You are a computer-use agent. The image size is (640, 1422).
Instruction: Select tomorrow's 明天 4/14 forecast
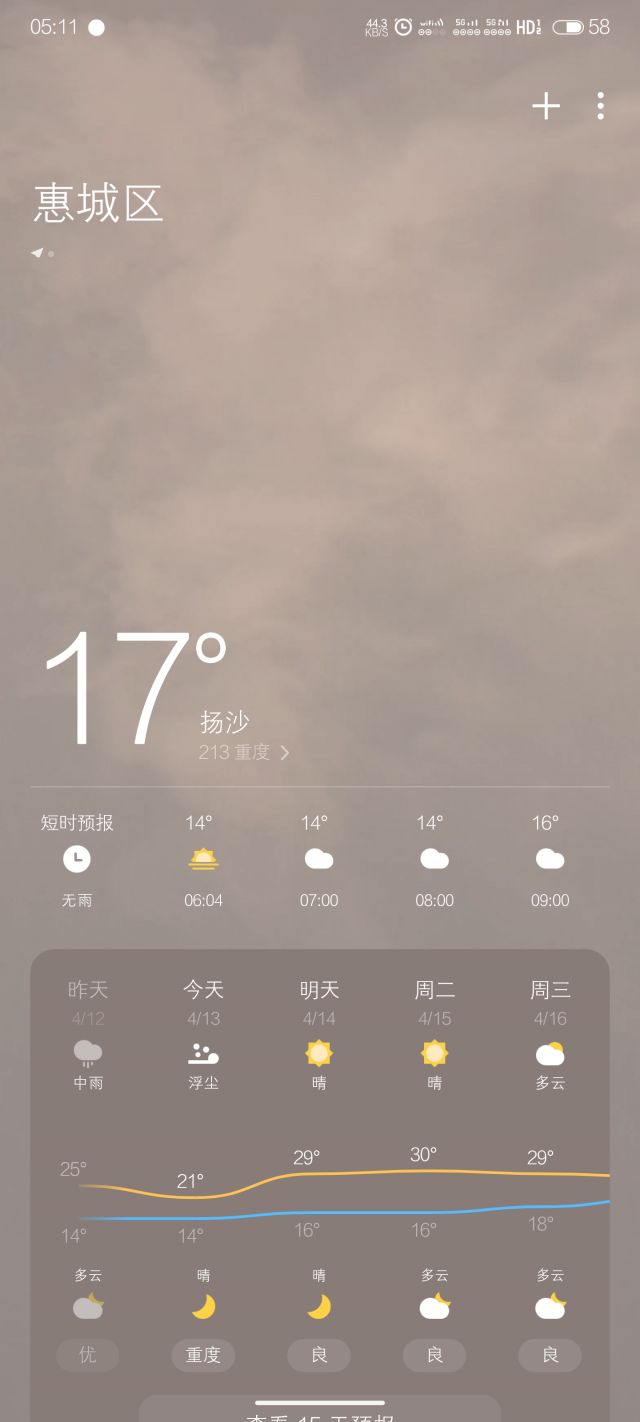point(319,1035)
